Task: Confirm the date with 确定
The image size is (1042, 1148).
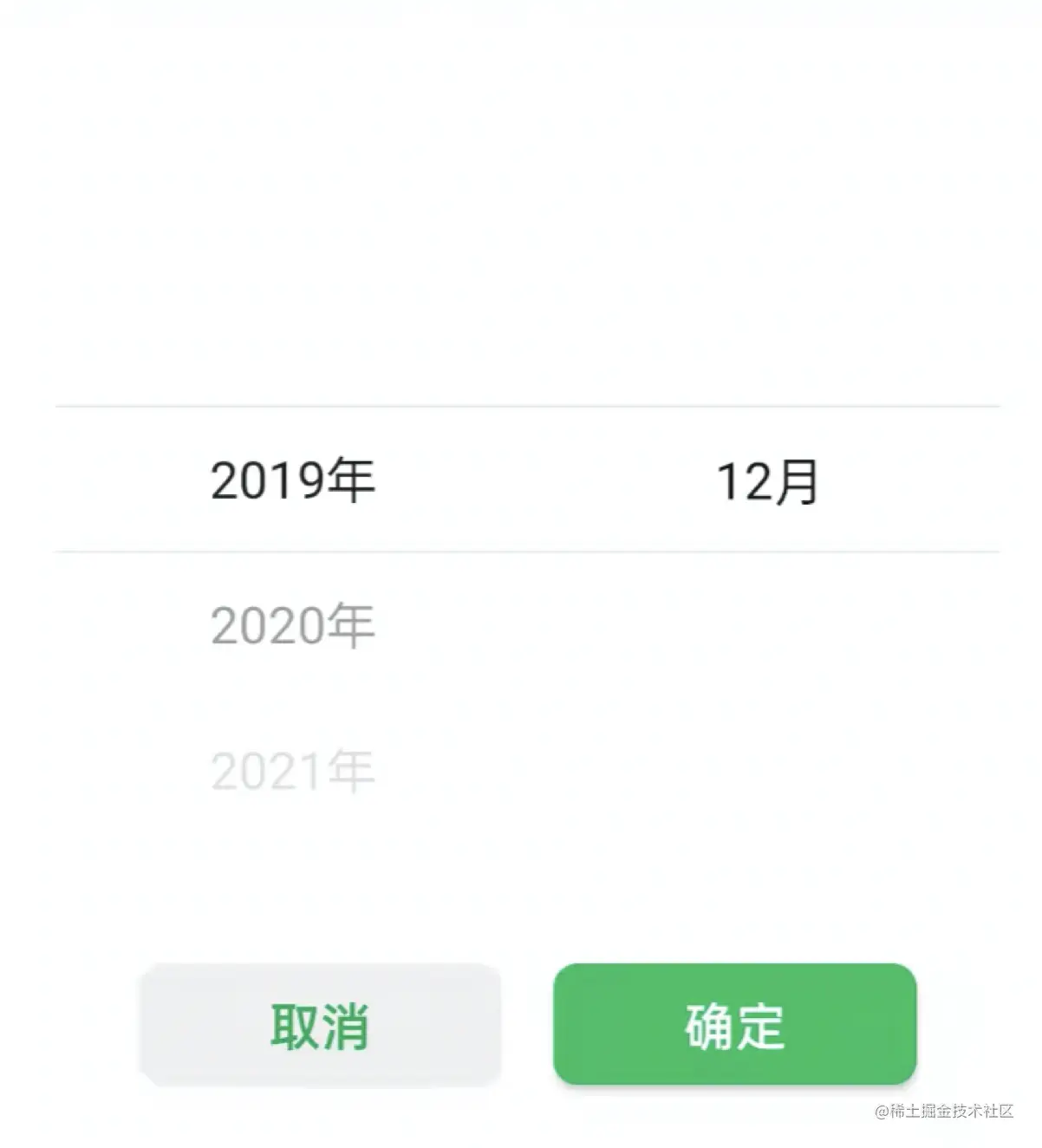Action: tap(734, 1025)
